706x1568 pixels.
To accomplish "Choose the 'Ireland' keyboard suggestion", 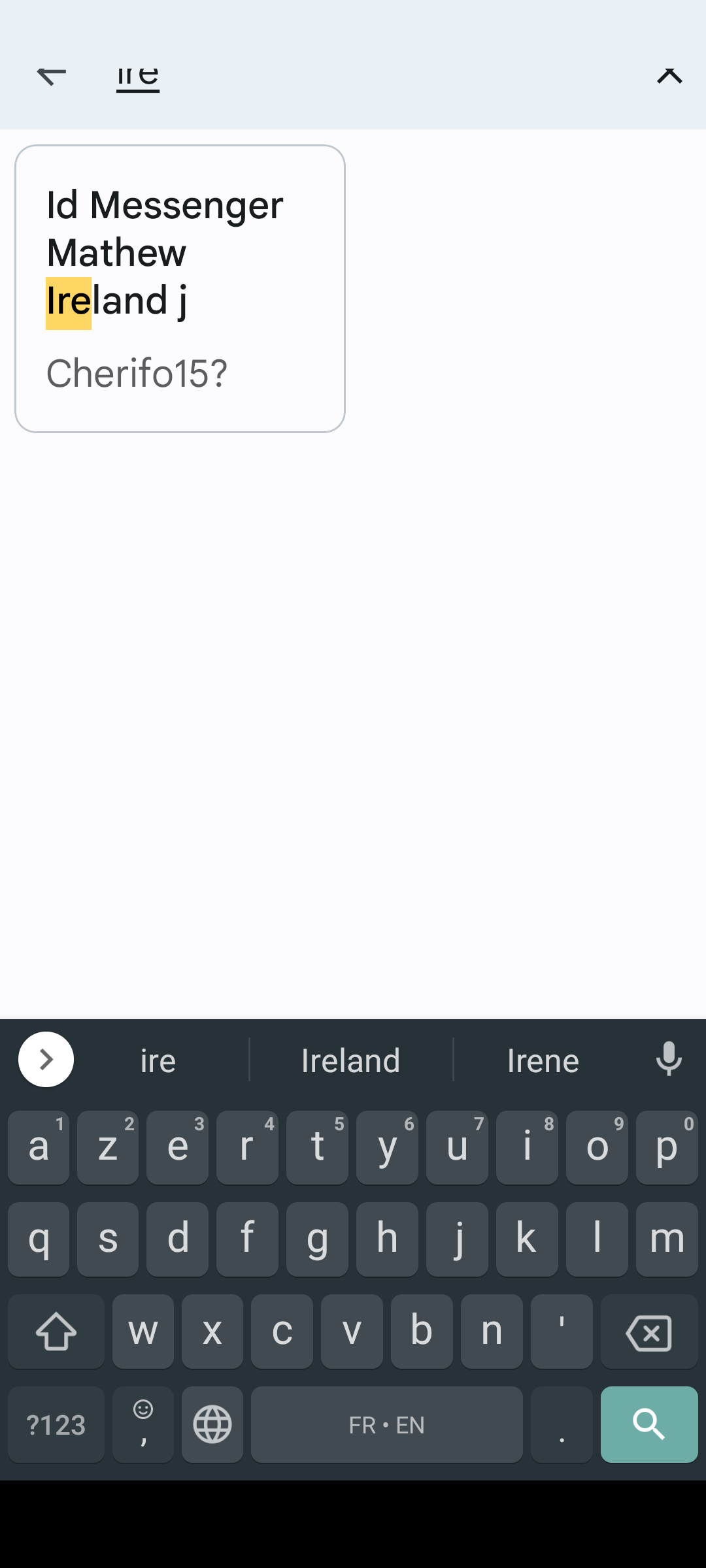I will click(350, 1060).
